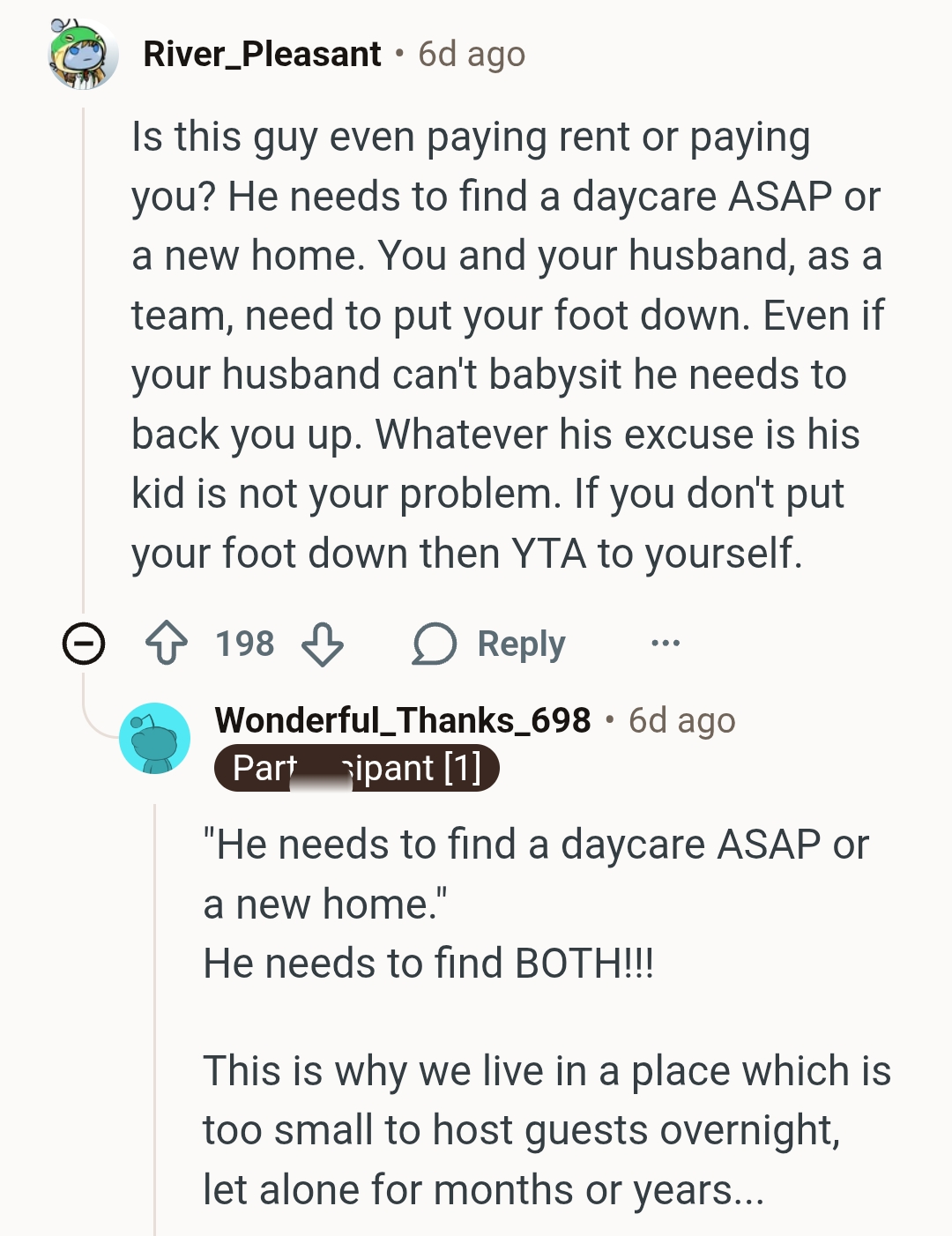Open the sorting options from the ellipsis
The width and height of the screenshot is (952, 1236).
666,644
